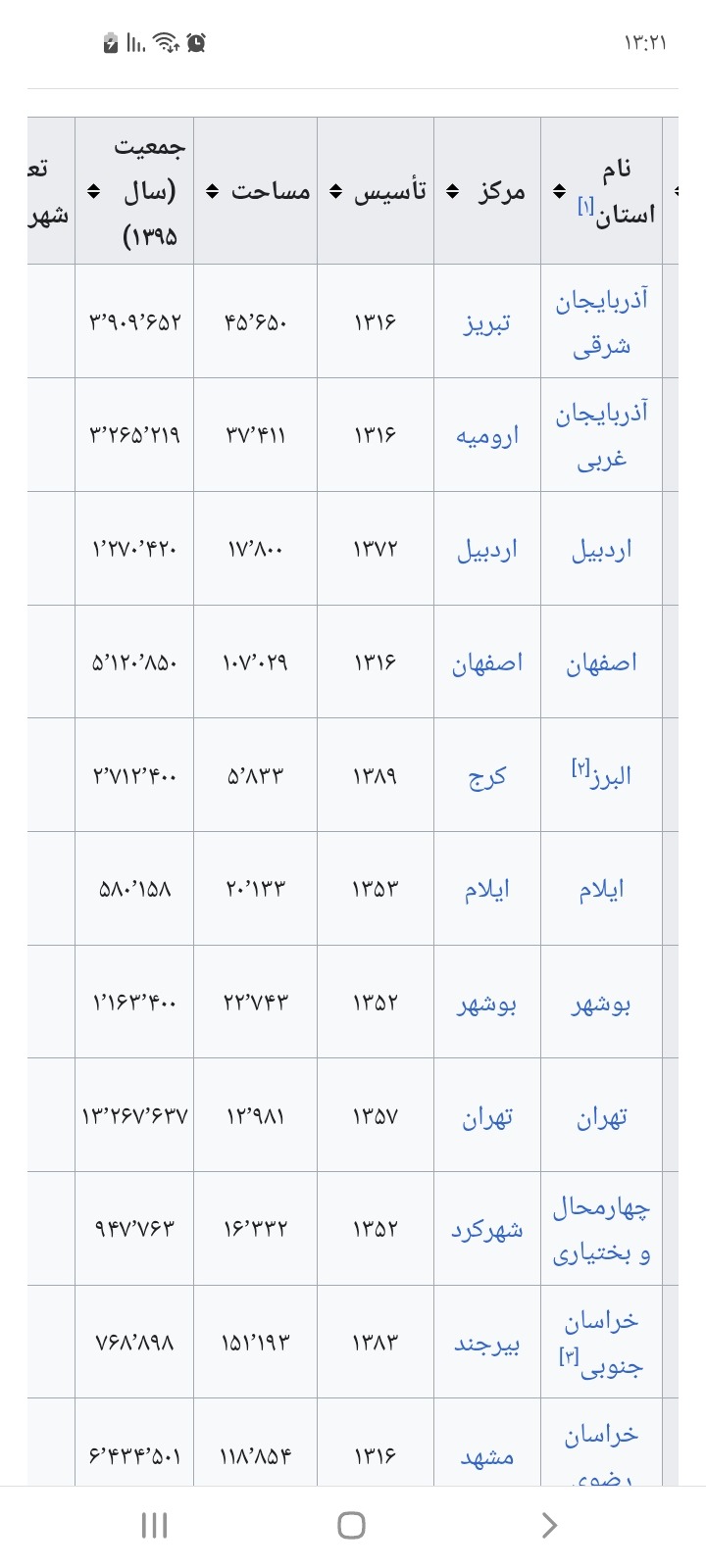
Task: Sort table by جمعیت column
Action: [x=94, y=191]
